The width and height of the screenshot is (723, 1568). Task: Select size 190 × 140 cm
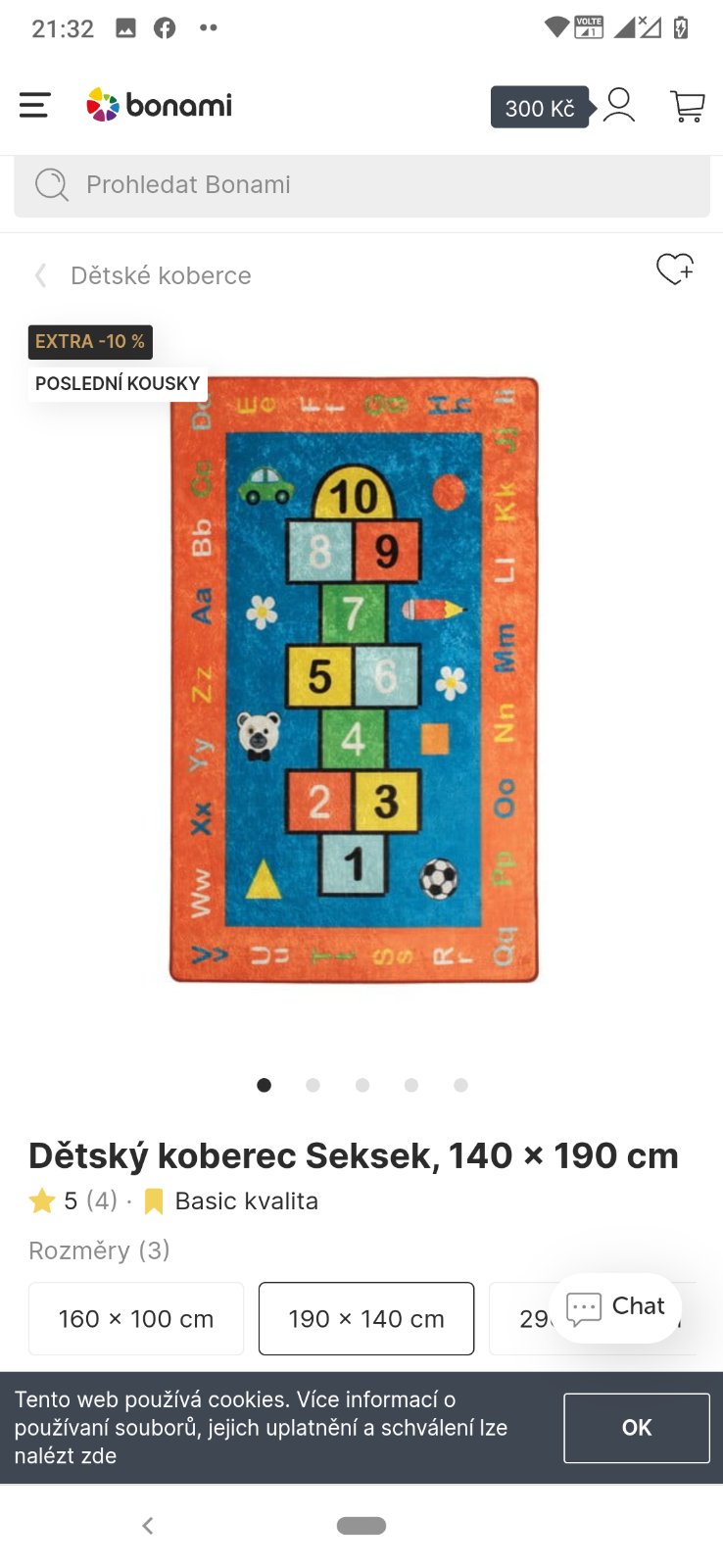coord(366,1319)
